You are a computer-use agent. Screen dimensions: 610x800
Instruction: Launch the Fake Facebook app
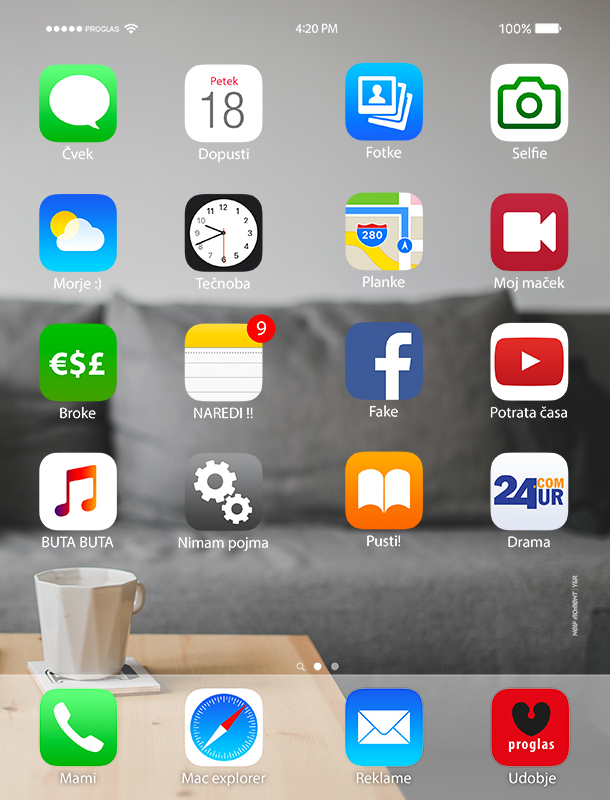(384, 361)
